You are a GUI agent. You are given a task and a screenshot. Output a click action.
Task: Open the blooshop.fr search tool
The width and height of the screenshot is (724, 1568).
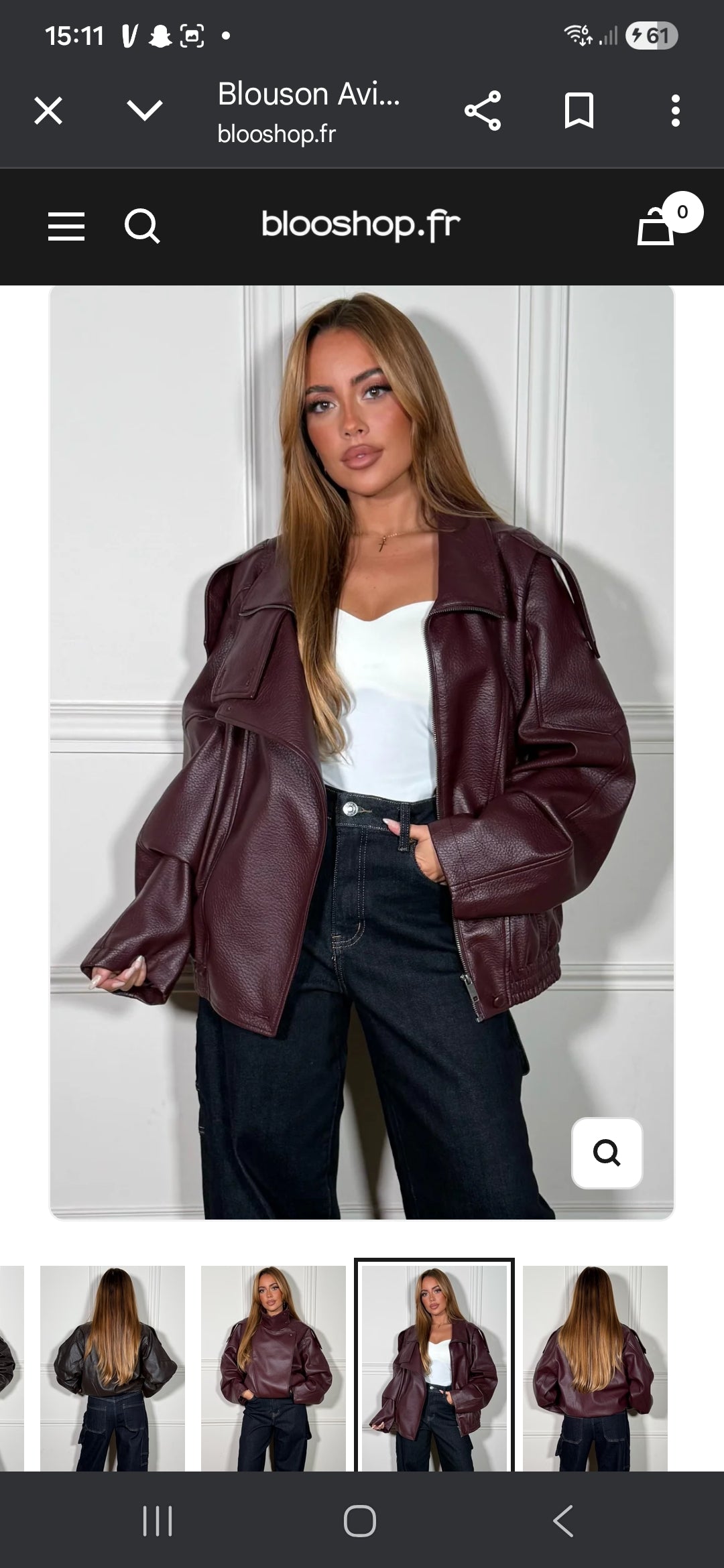pyautogui.click(x=143, y=226)
